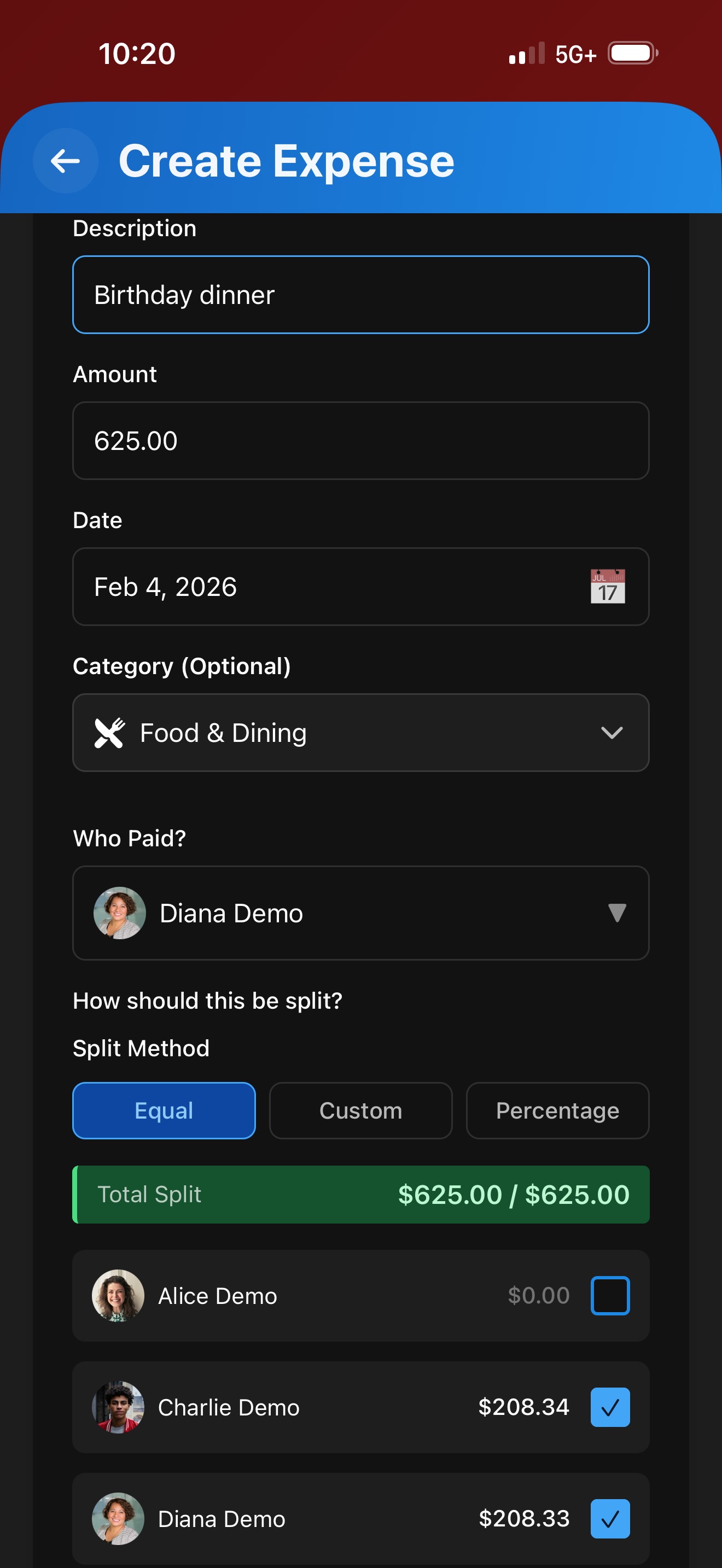Tap the back arrow to leave Create Expense
The image size is (722, 1568).
coord(65,161)
